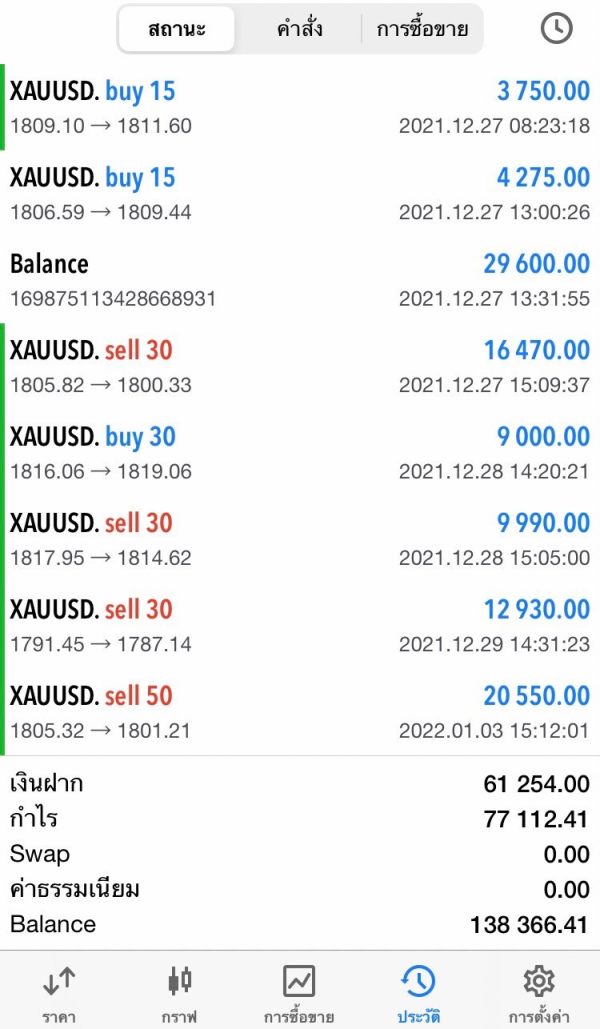Expand the XAUUSD buy 30 deal with 9 000.00 profit
The image size is (600, 1029).
click(300, 453)
